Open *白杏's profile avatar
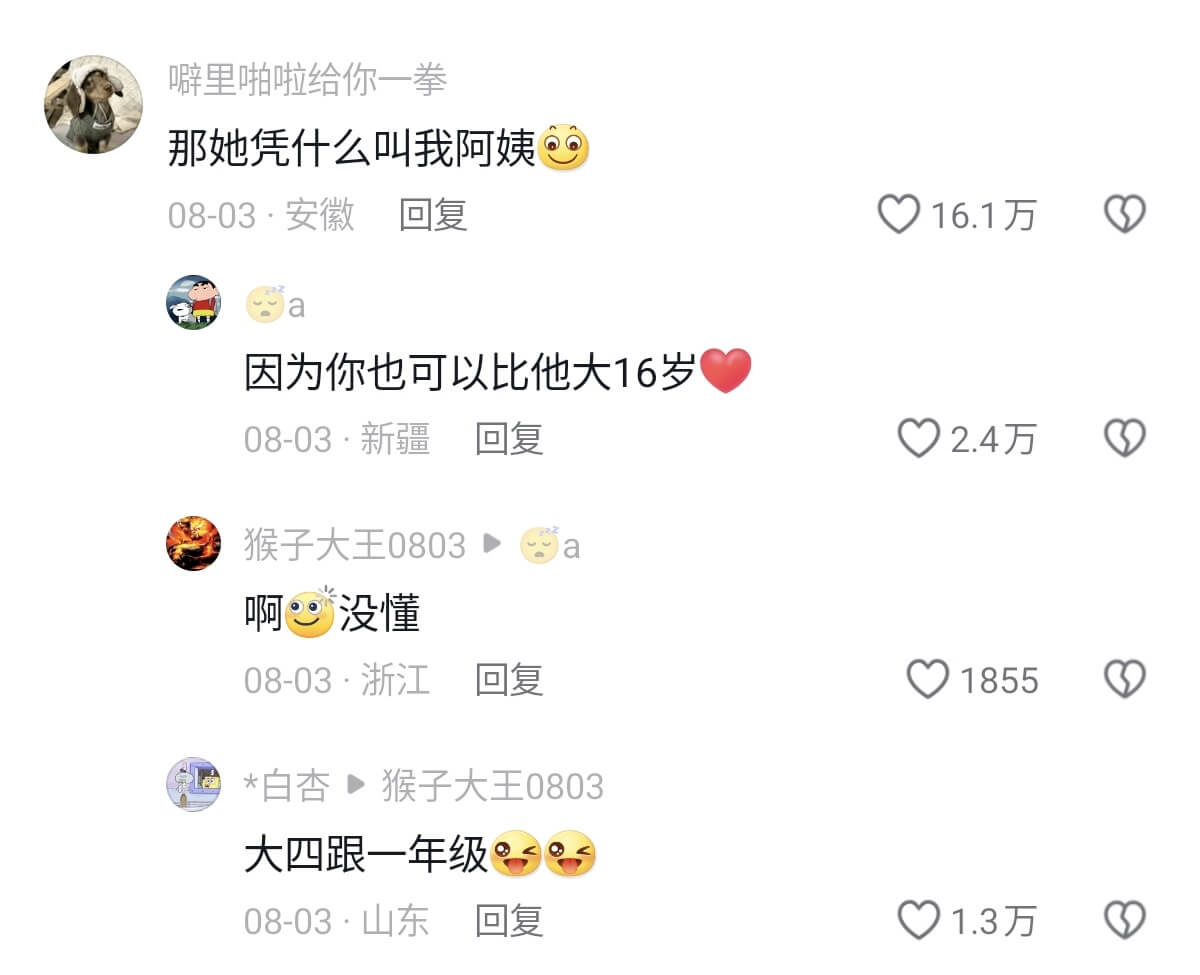1200x975 pixels. [193, 785]
